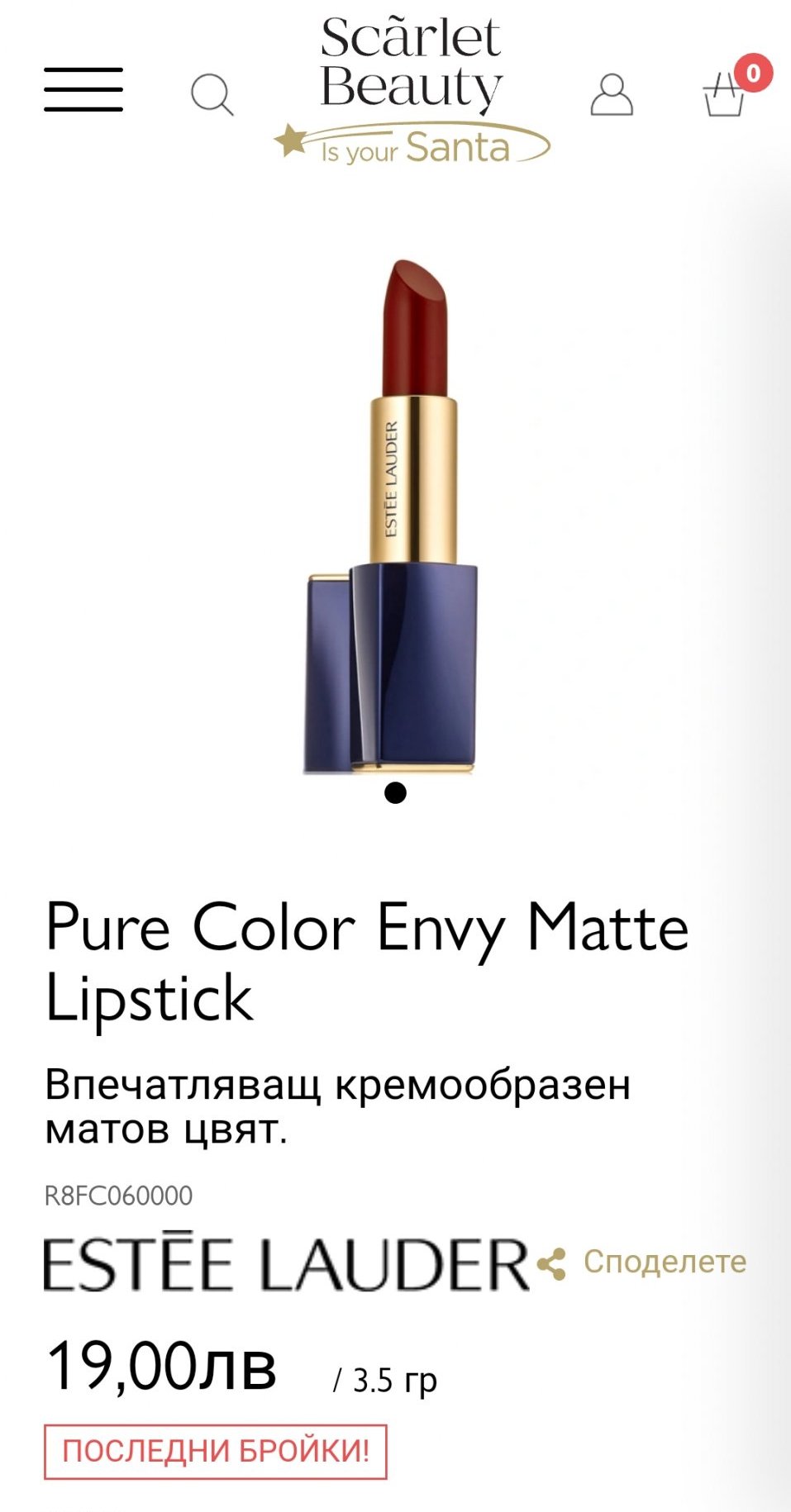The image size is (791, 1512).
Task: Open the search magnifier
Action: 212,94
